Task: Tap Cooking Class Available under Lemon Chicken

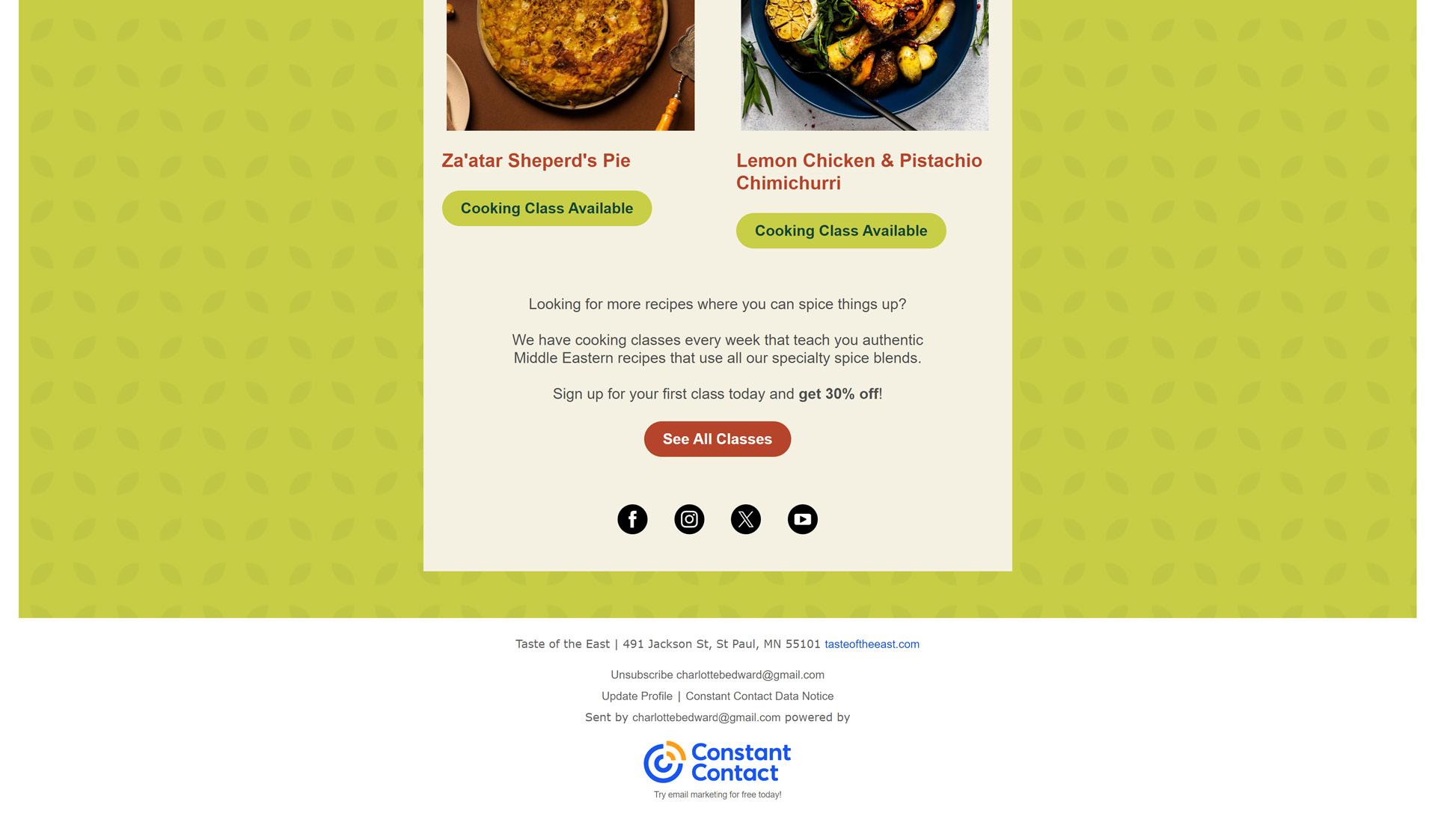Action: [841, 230]
